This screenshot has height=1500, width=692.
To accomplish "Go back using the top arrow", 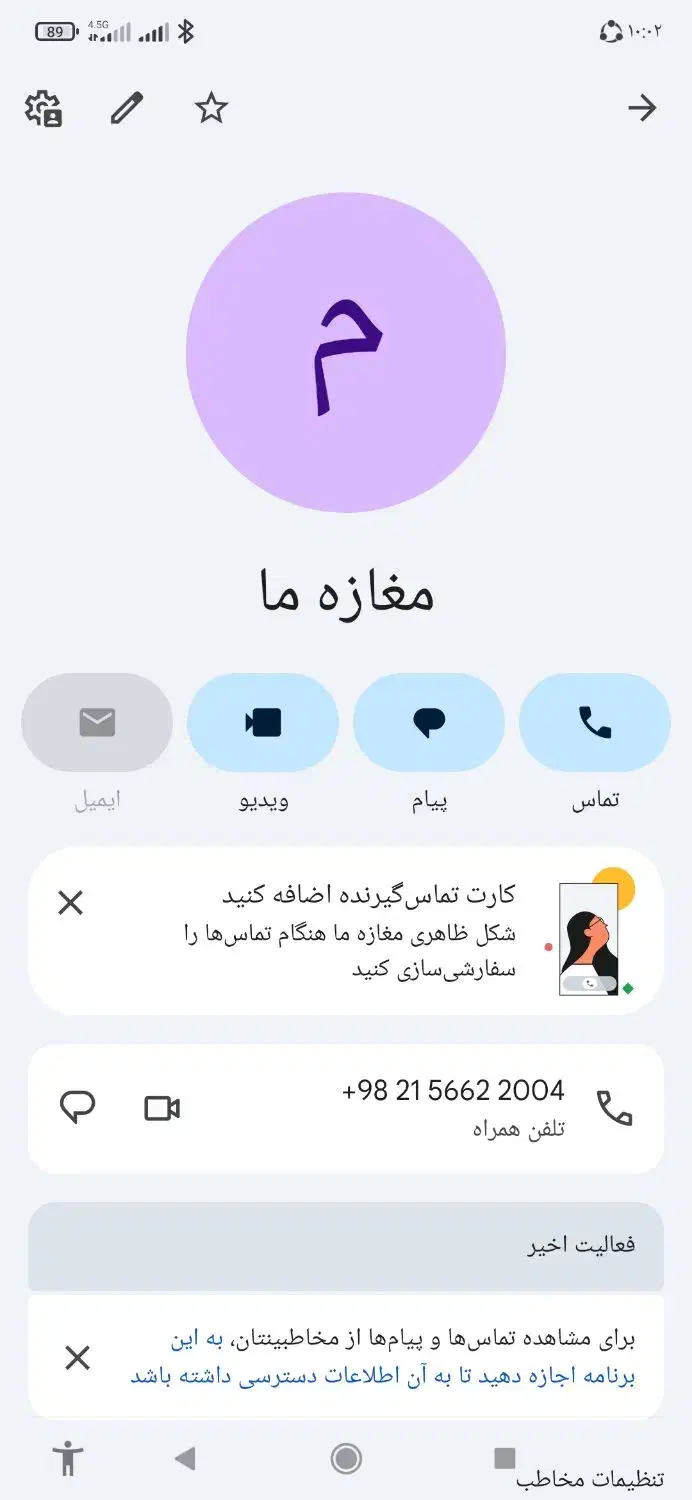I will [x=642, y=108].
